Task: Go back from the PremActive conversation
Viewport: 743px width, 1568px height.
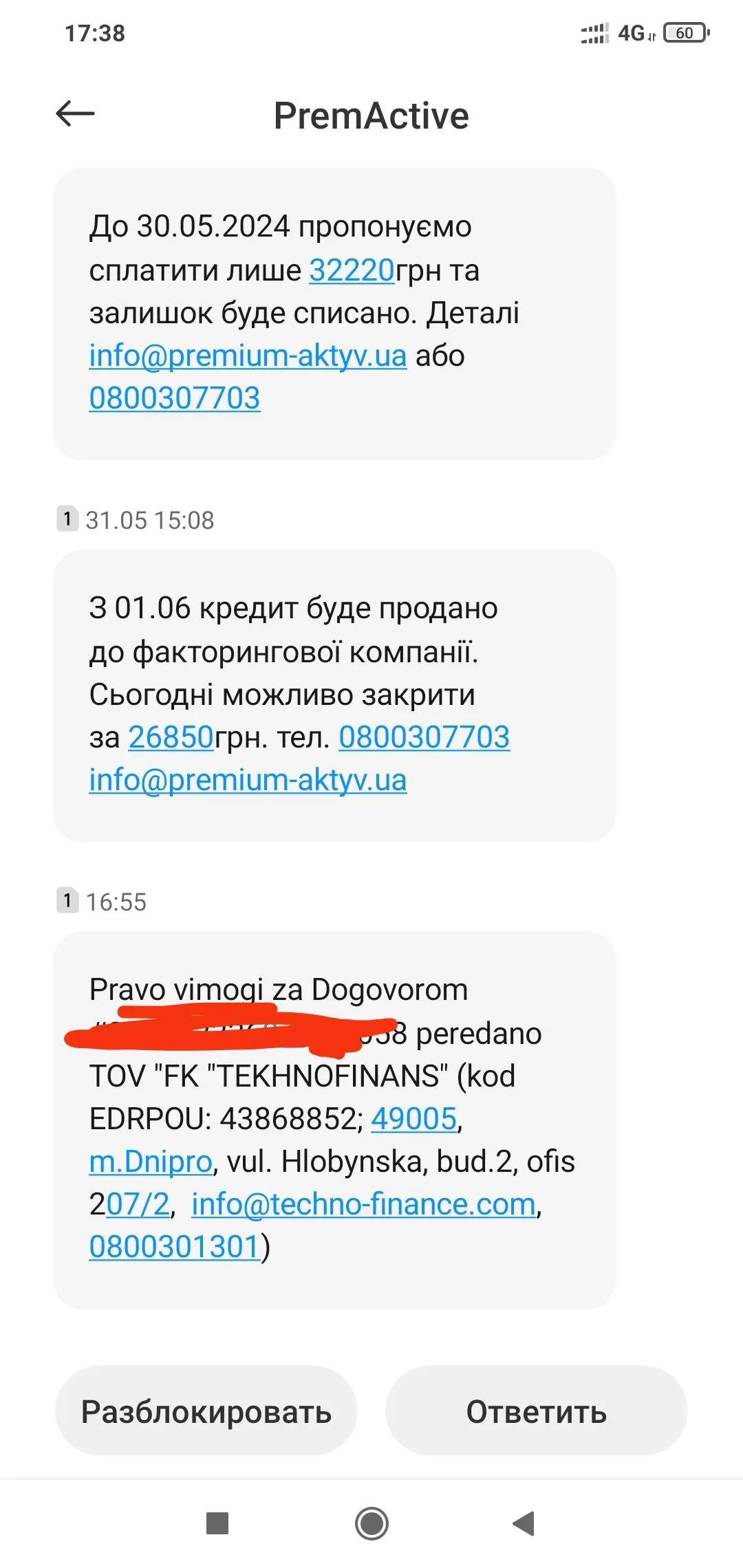Action: (x=75, y=113)
